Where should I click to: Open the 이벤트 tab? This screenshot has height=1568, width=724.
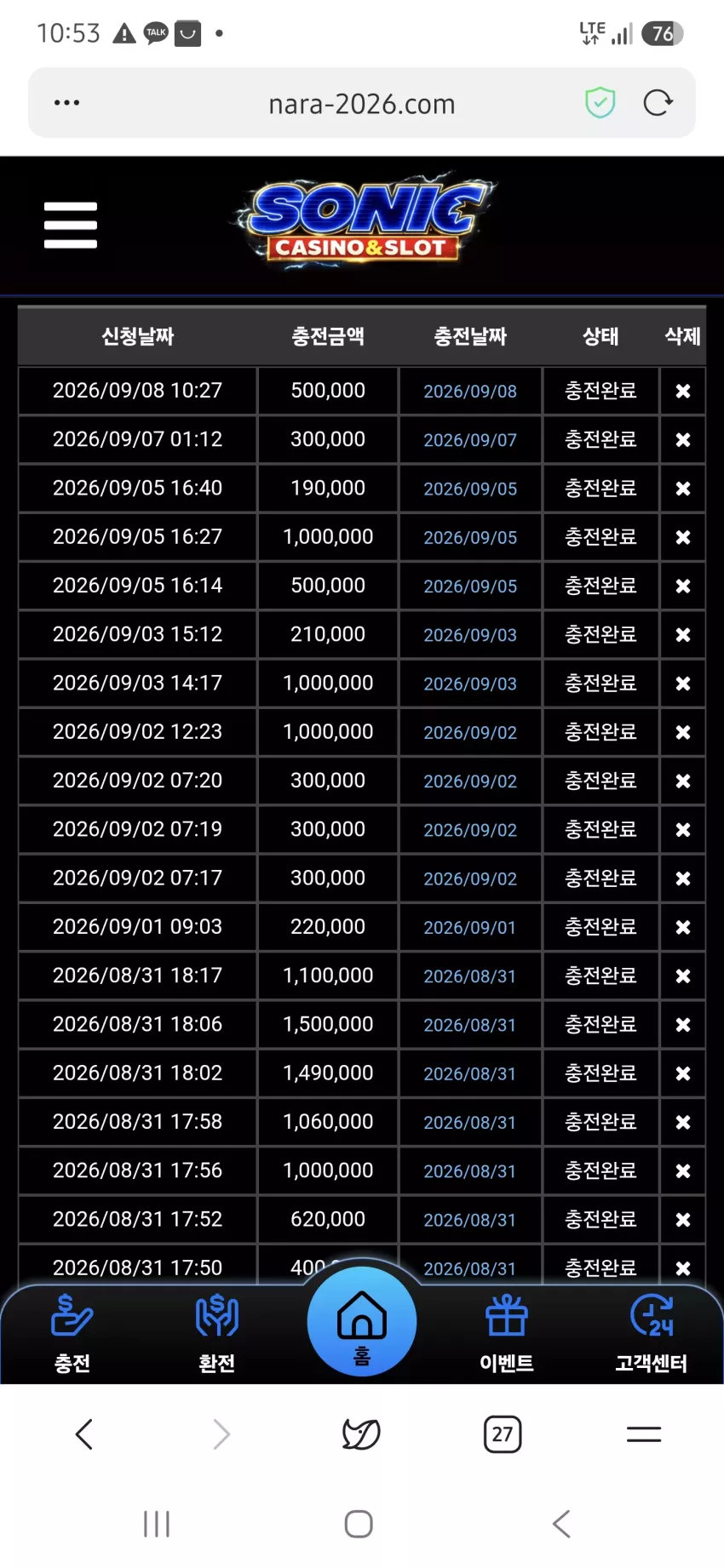(x=507, y=1334)
